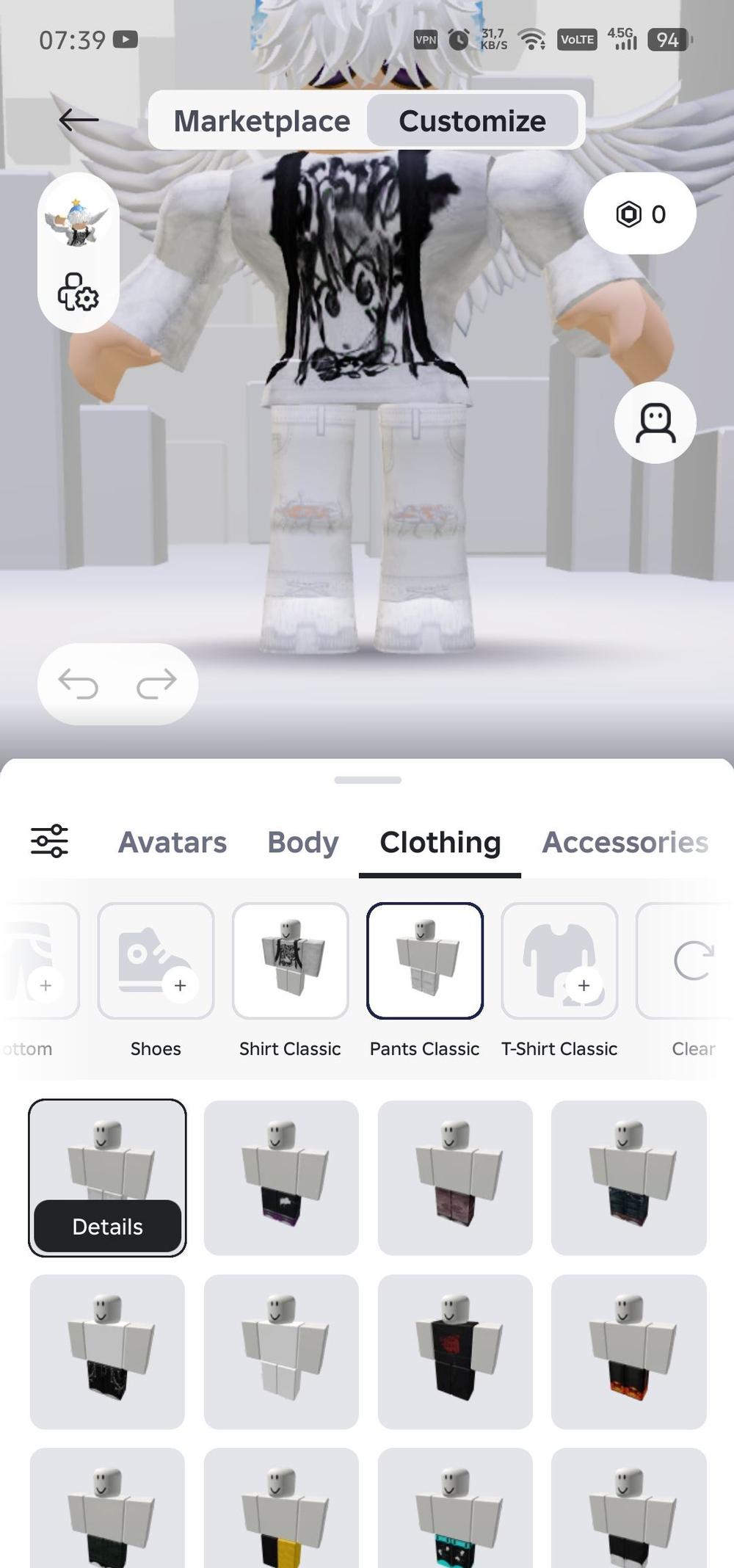Viewport: 734px width, 1568px height.
Task: View Details of the selected pants
Action: click(107, 1227)
